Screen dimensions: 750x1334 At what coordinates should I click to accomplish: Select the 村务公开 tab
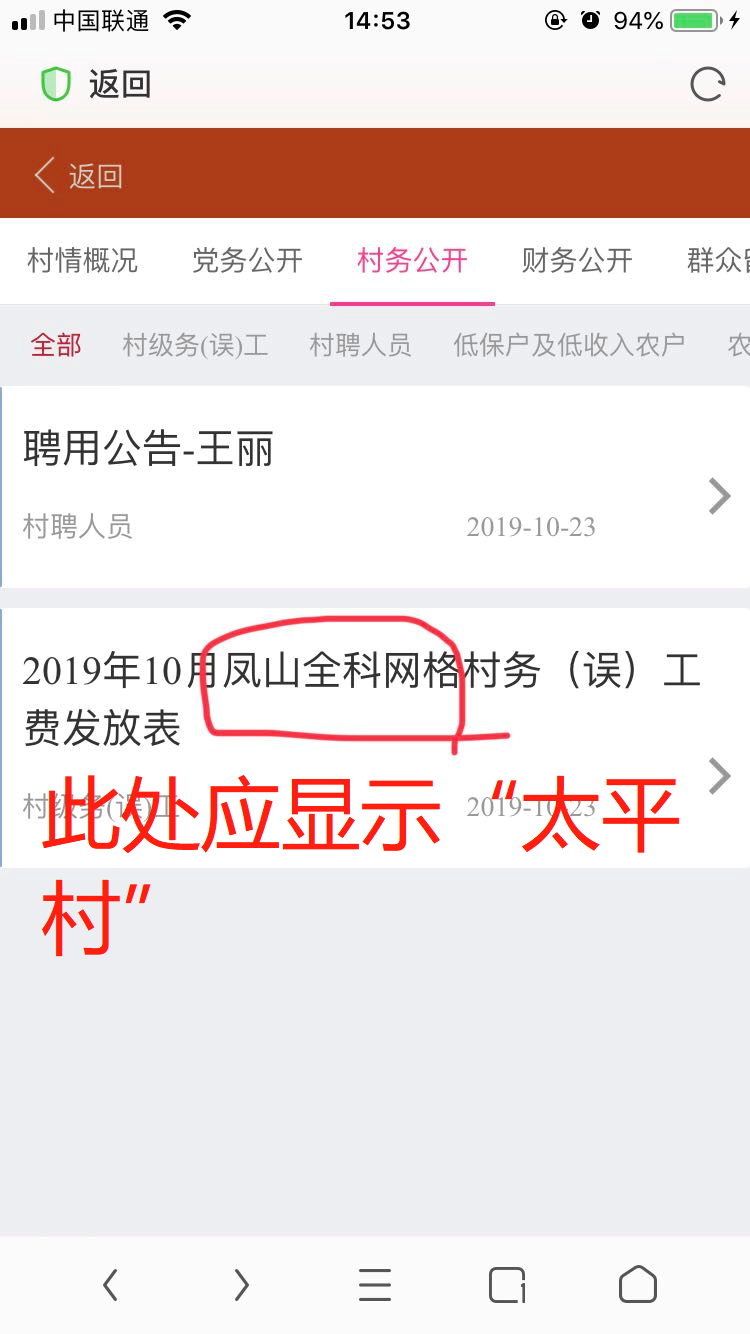[x=412, y=261]
